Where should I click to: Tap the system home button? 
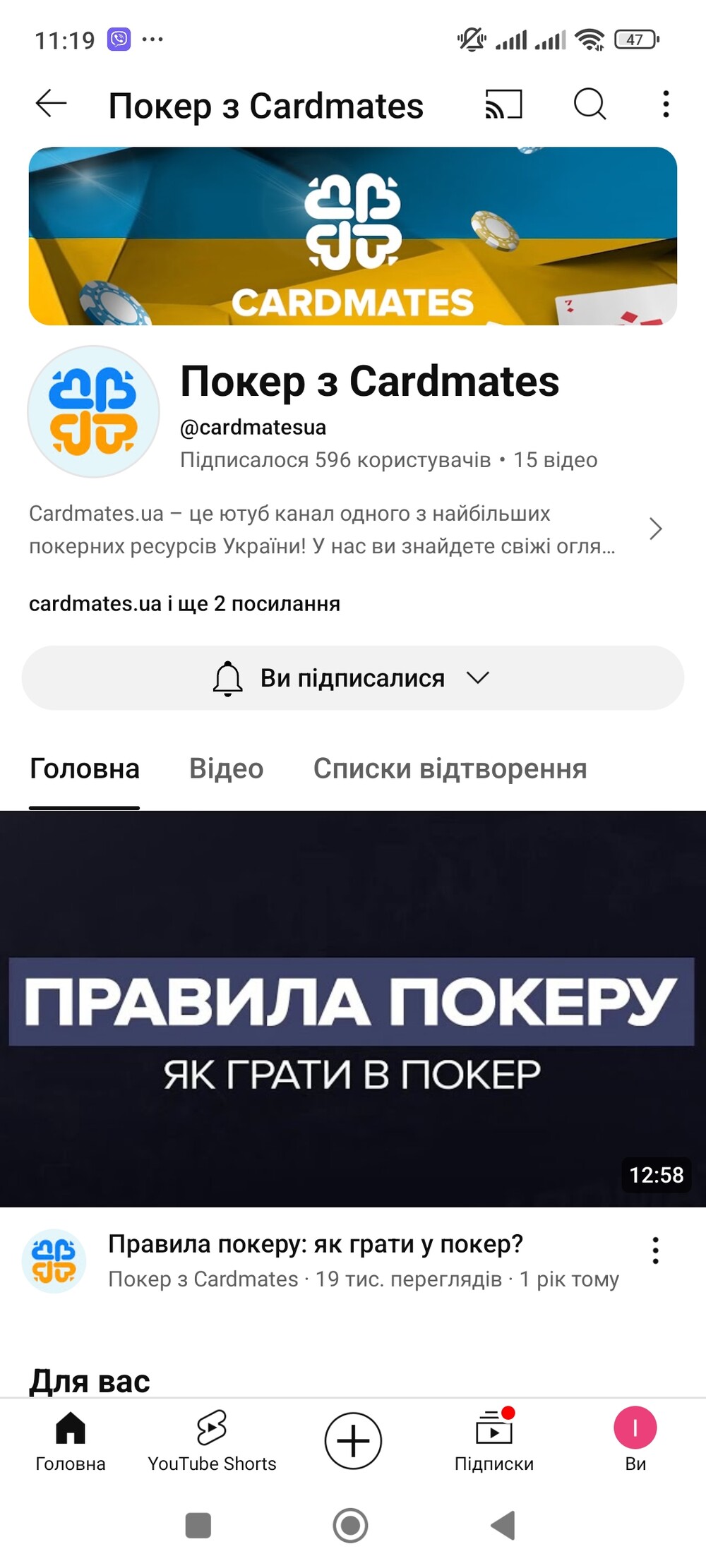tap(351, 1526)
